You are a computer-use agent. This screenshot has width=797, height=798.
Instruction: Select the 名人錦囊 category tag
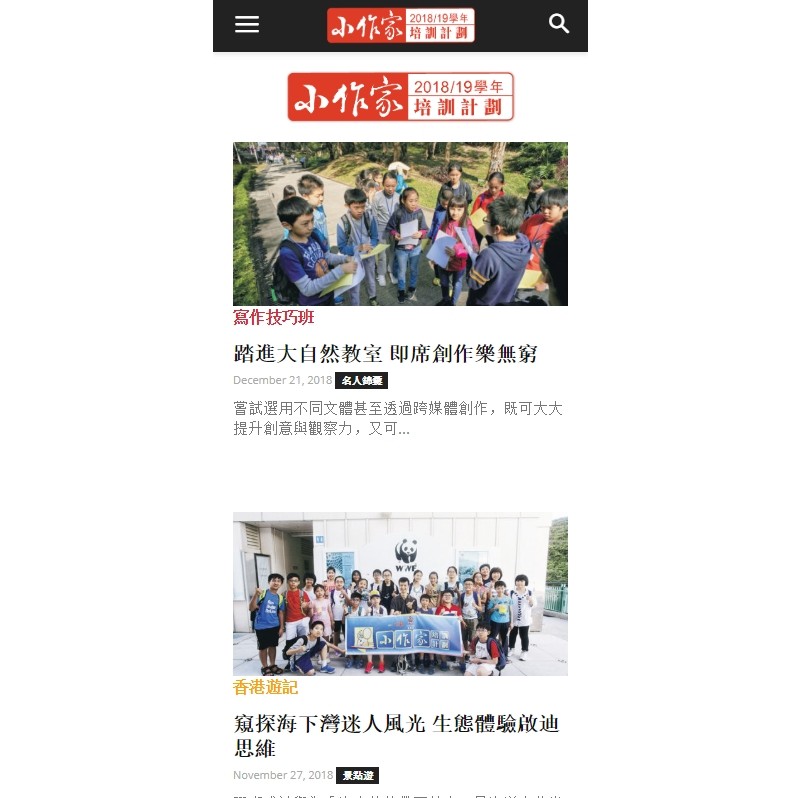click(361, 381)
